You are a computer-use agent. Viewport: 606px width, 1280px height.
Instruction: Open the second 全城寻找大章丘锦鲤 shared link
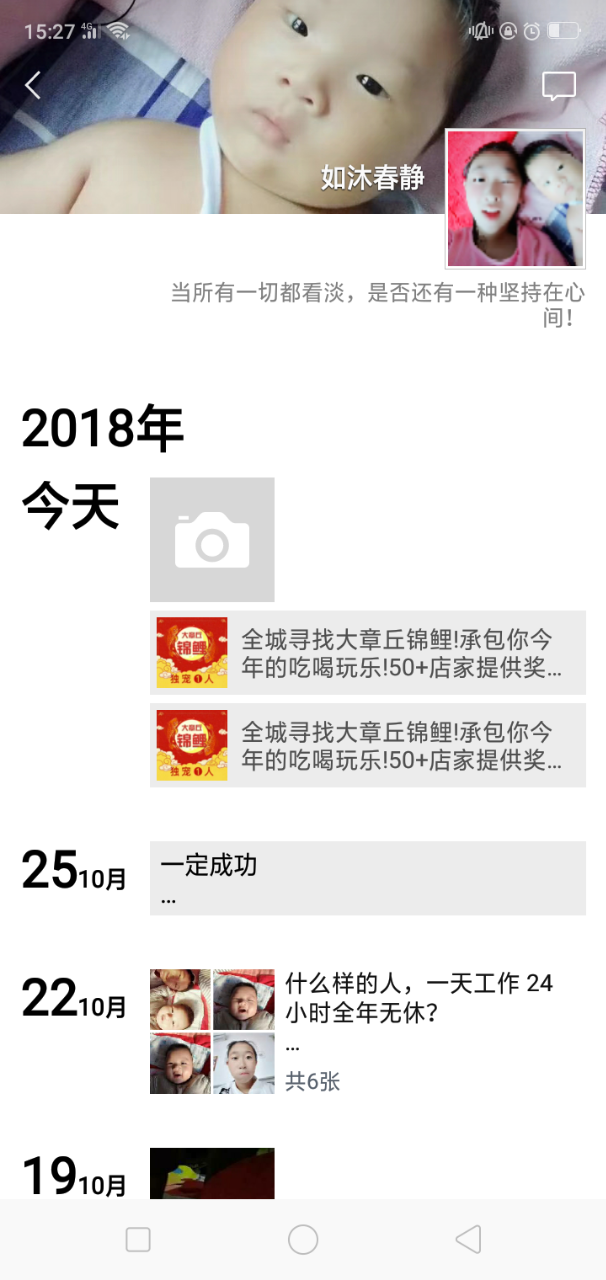[x=368, y=745]
